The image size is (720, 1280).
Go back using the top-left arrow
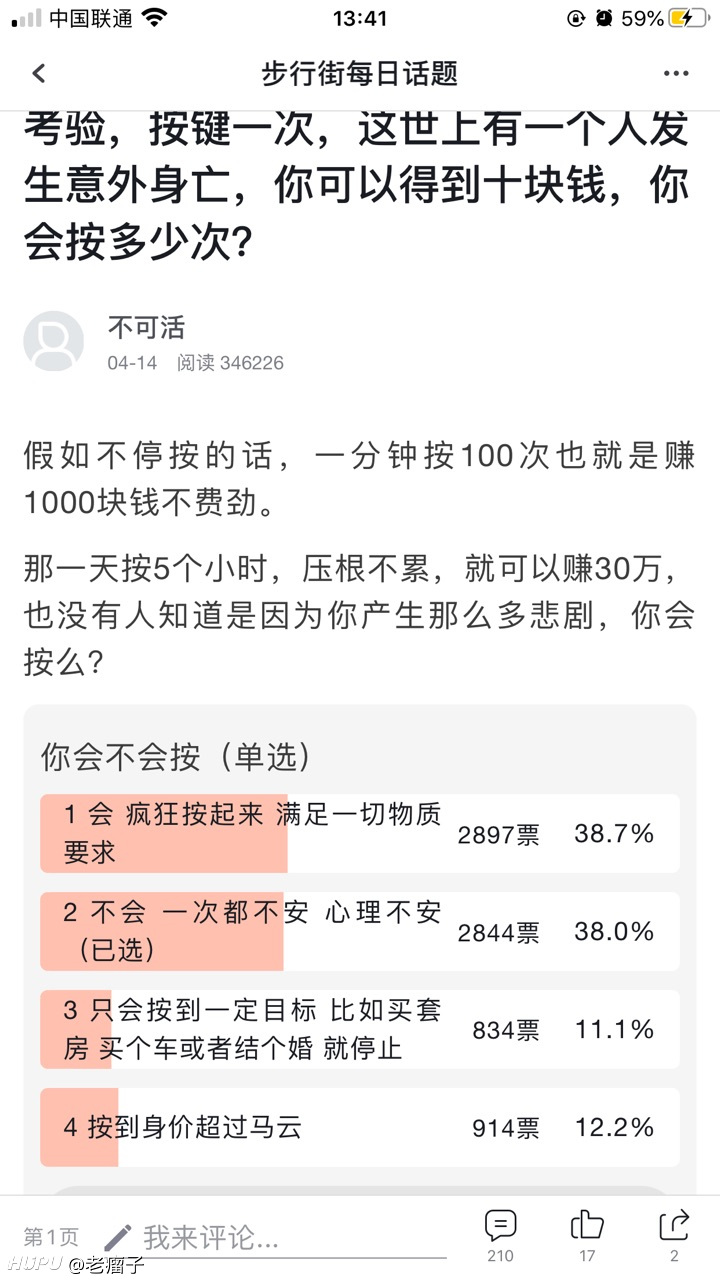point(39,73)
